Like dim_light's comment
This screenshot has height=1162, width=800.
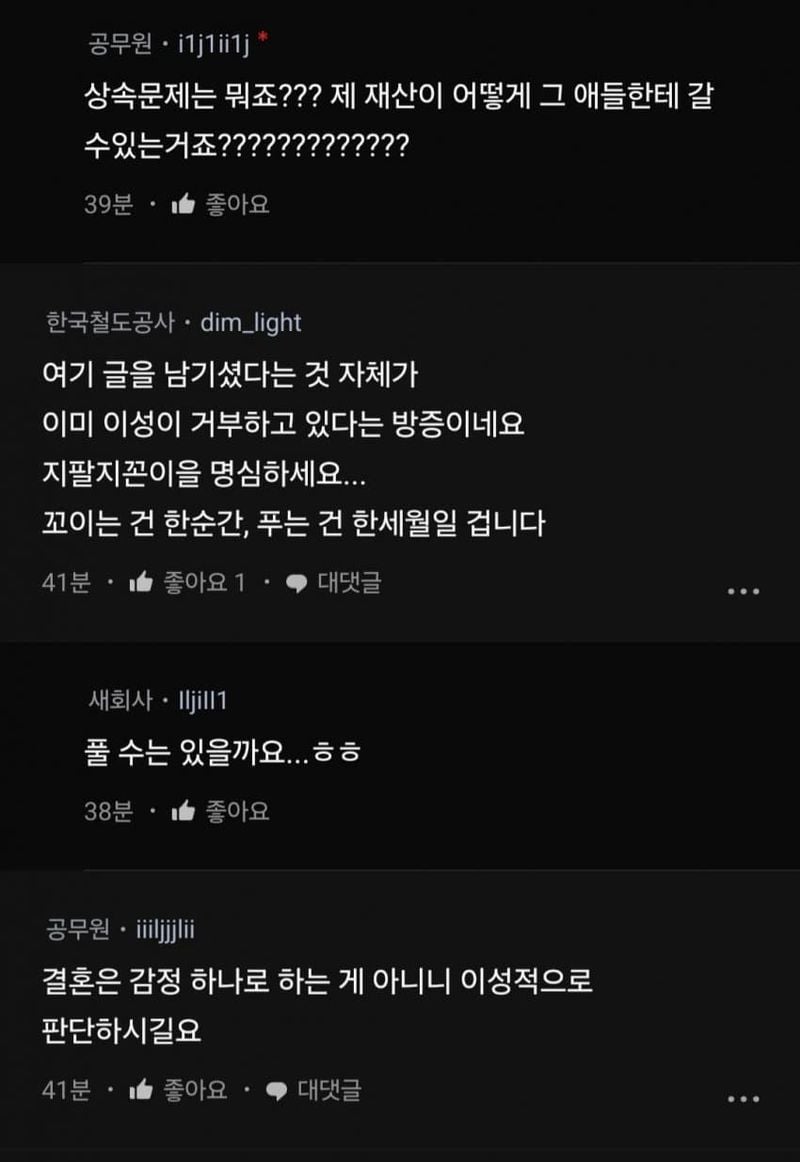point(187,582)
